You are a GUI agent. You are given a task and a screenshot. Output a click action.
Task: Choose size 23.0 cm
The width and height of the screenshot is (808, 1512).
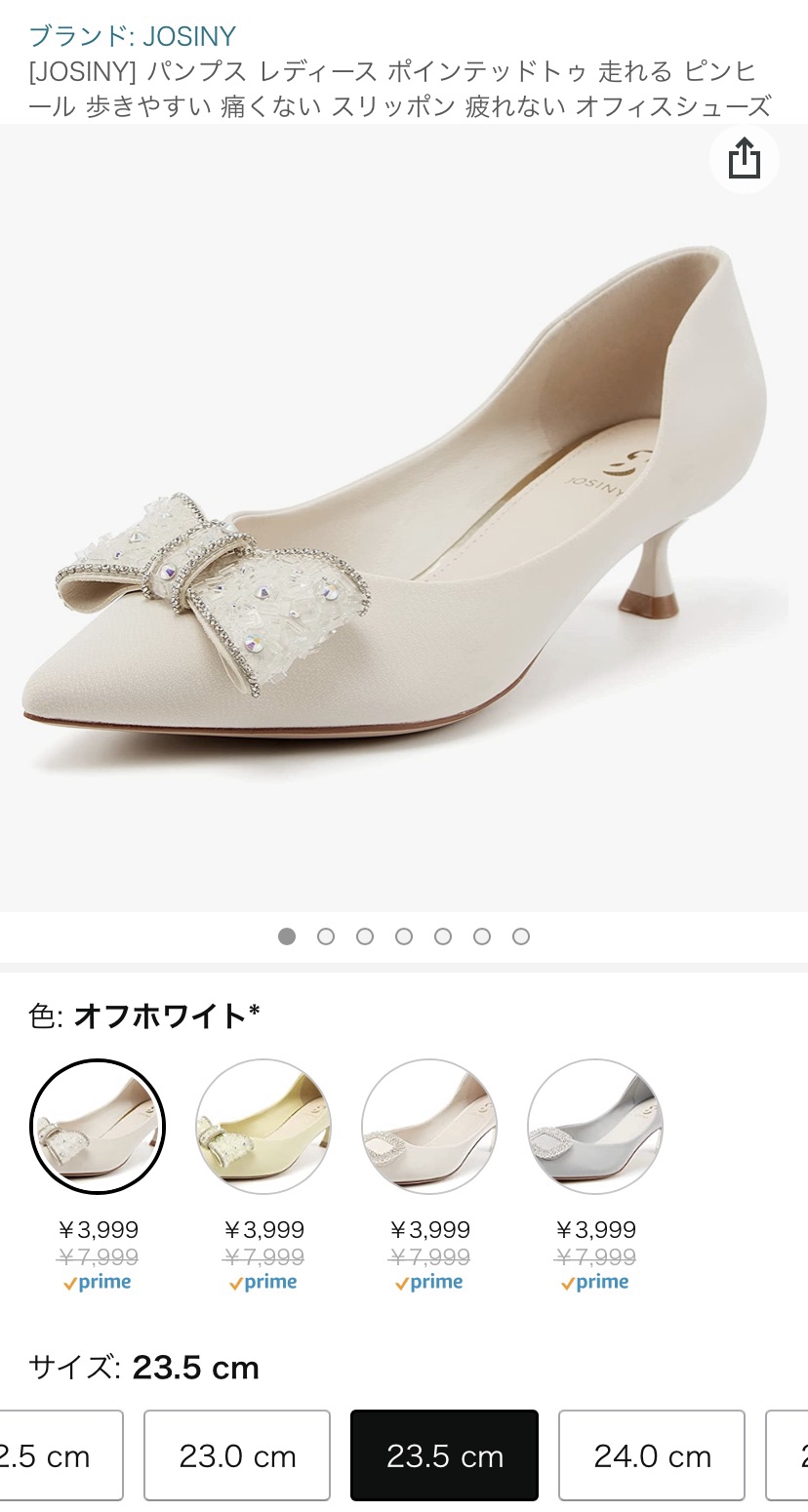tap(237, 1455)
